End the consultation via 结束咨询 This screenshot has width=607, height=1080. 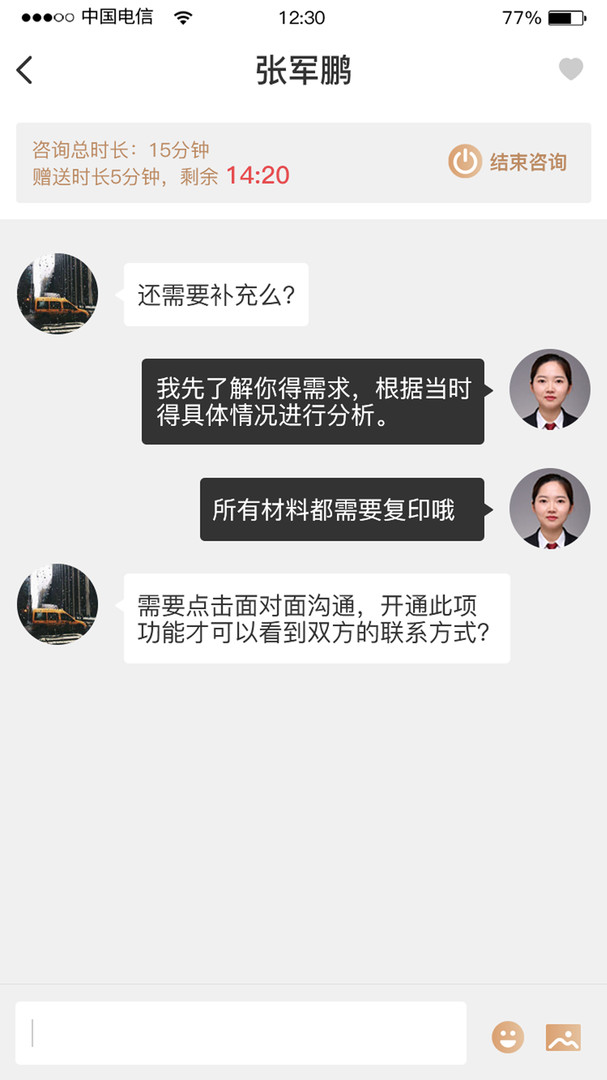click(x=507, y=162)
